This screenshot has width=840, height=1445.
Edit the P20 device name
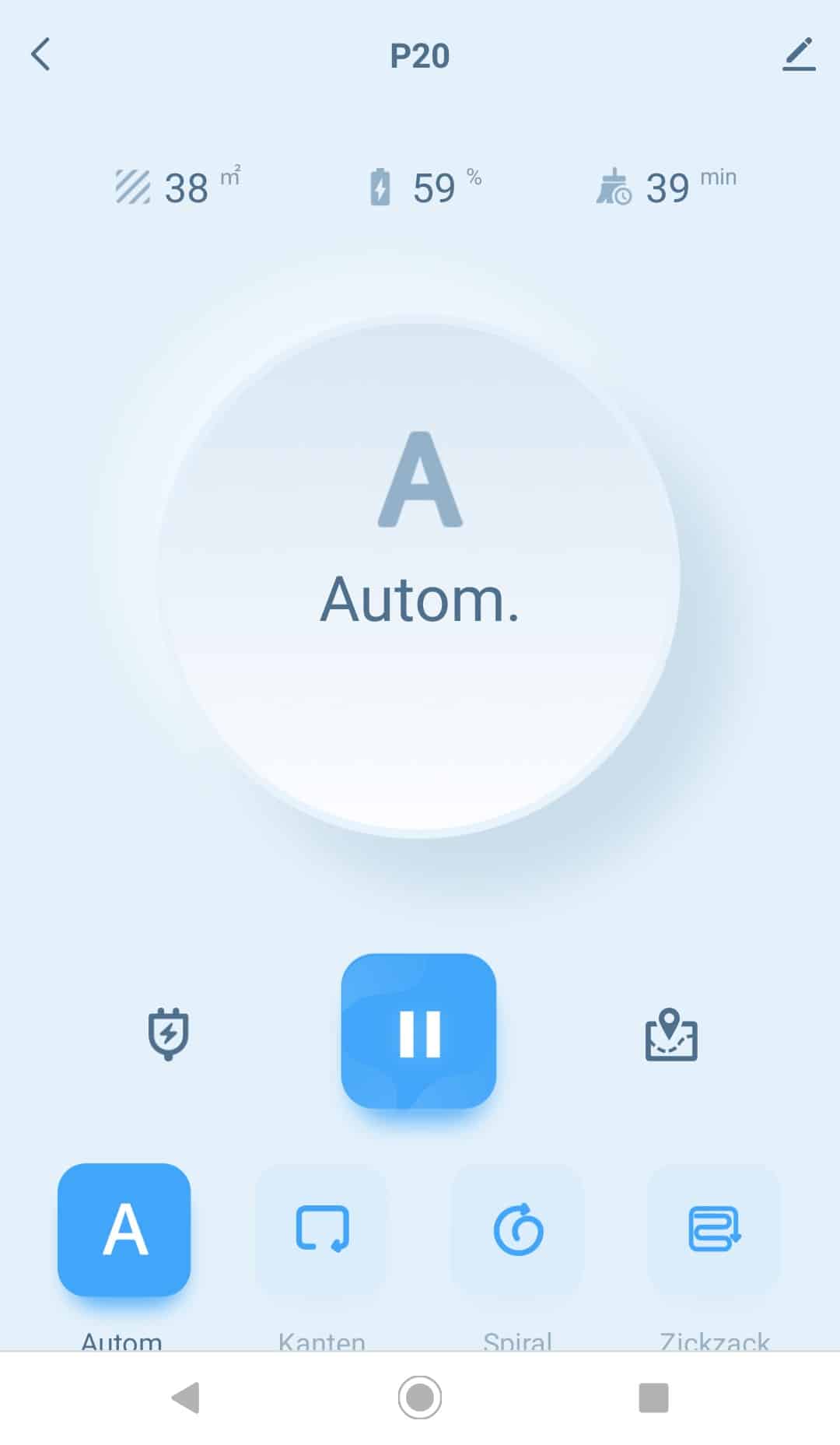click(x=798, y=54)
